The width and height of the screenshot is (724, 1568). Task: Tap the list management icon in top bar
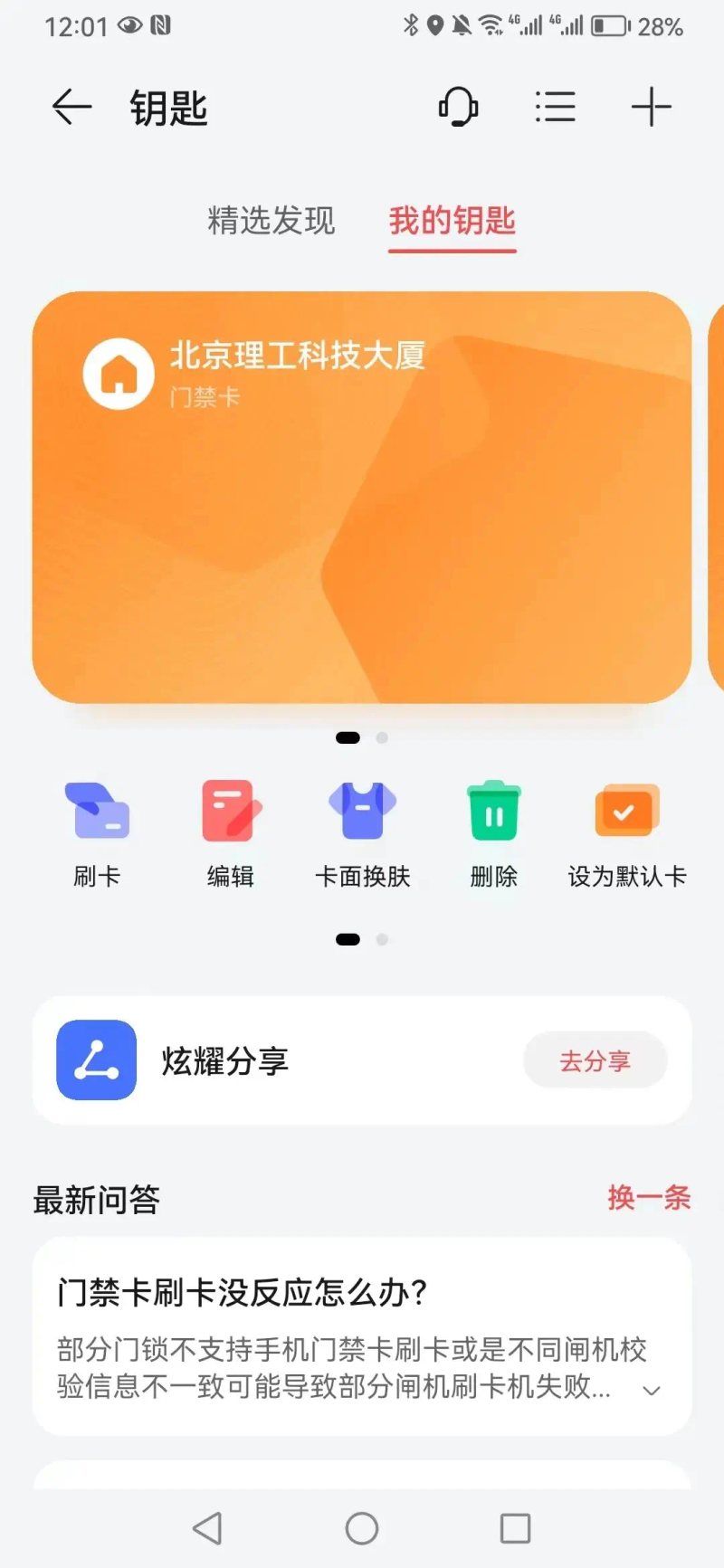[556, 107]
